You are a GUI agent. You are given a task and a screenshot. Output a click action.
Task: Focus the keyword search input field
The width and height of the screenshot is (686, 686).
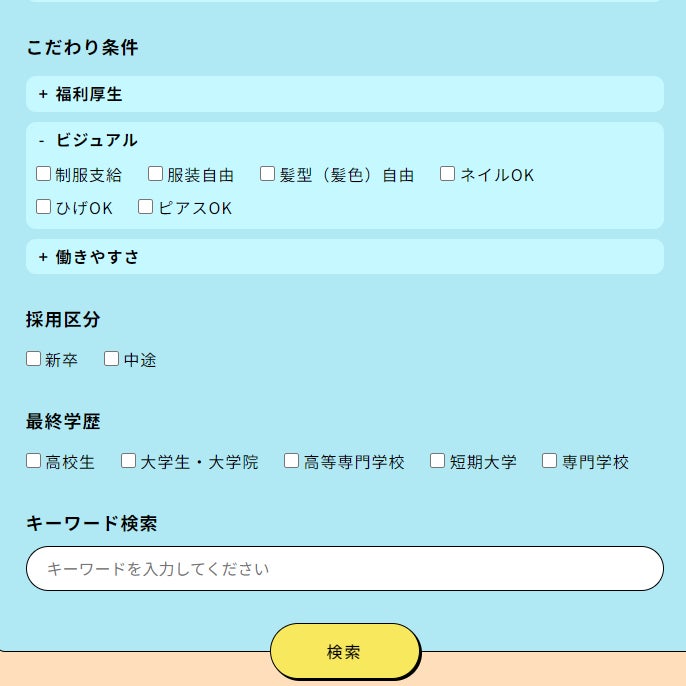(345, 568)
